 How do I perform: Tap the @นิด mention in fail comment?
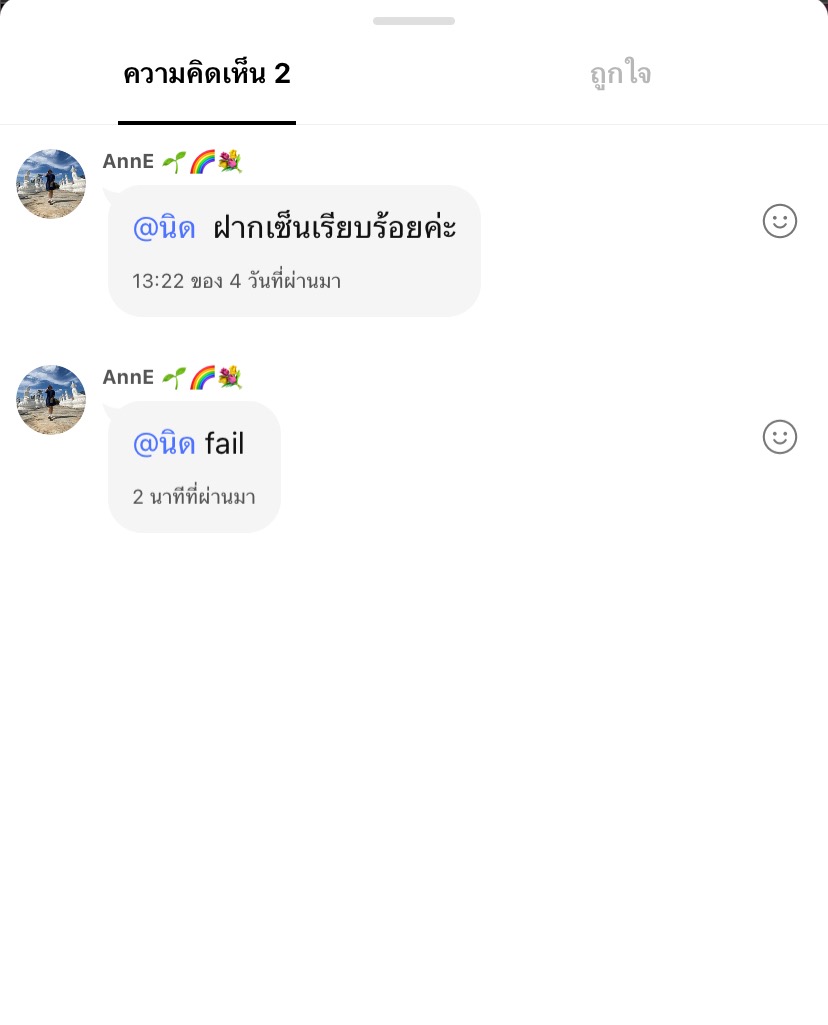[x=164, y=444]
